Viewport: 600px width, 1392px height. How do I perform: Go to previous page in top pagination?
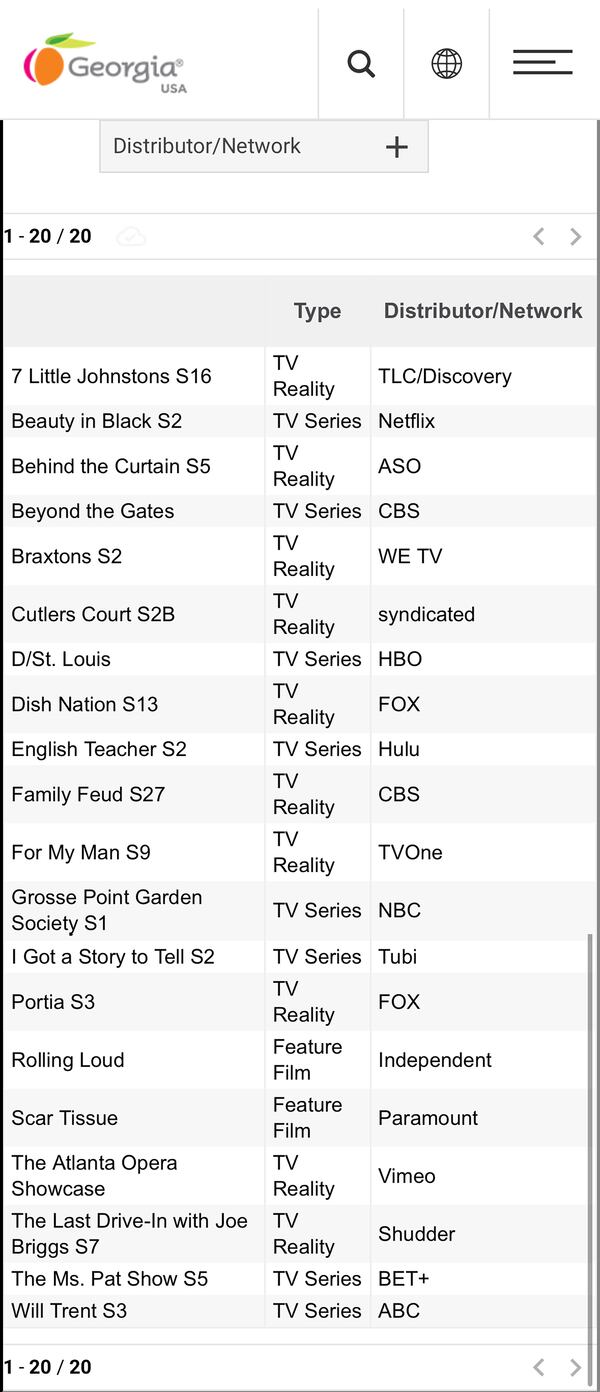[539, 237]
